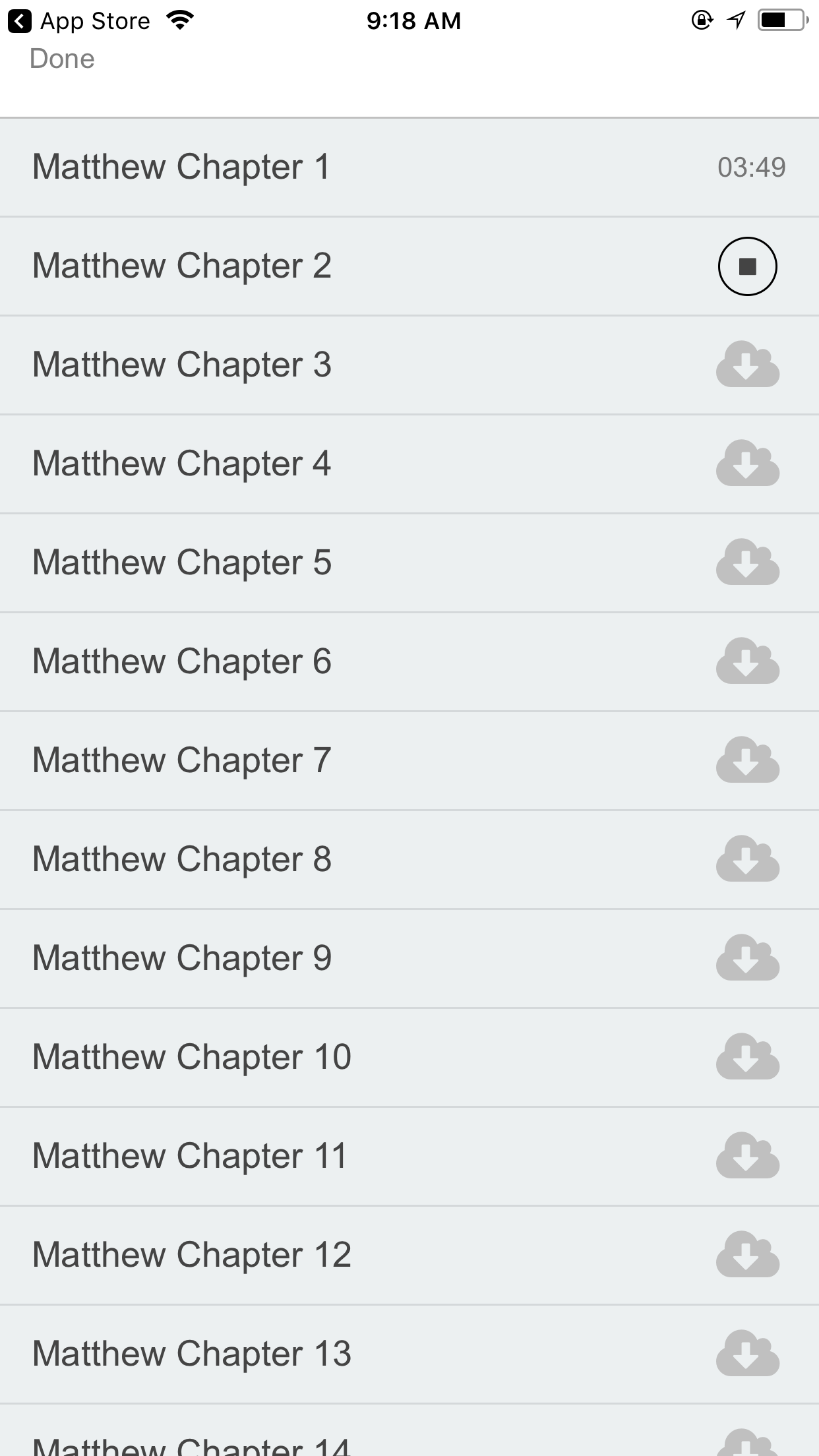Download Matthew Chapter 10 audio
Screen dimensions: 819x1456
pyautogui.click(x=748, y=1056)
